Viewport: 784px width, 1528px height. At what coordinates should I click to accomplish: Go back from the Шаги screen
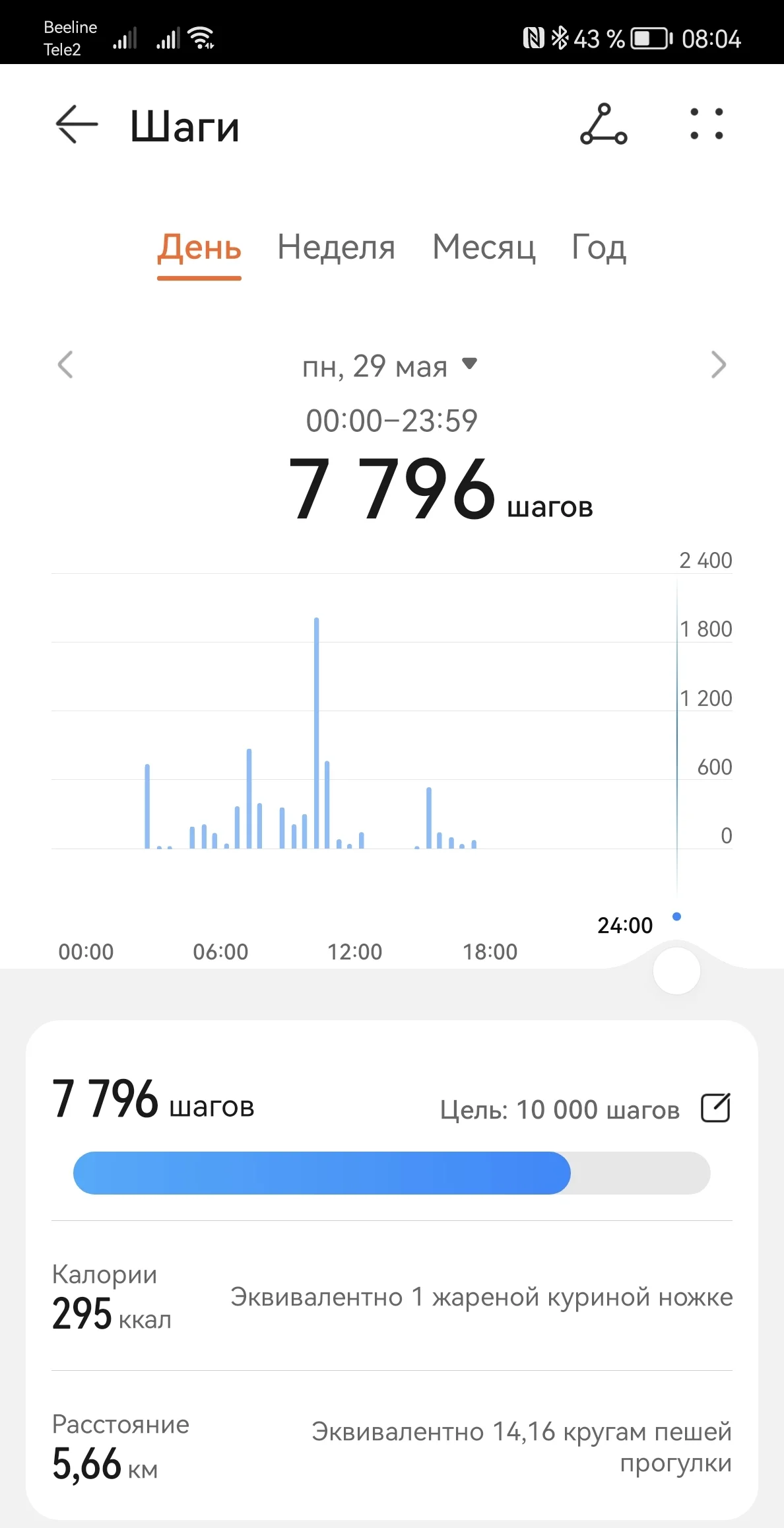(x=77, y=124)
